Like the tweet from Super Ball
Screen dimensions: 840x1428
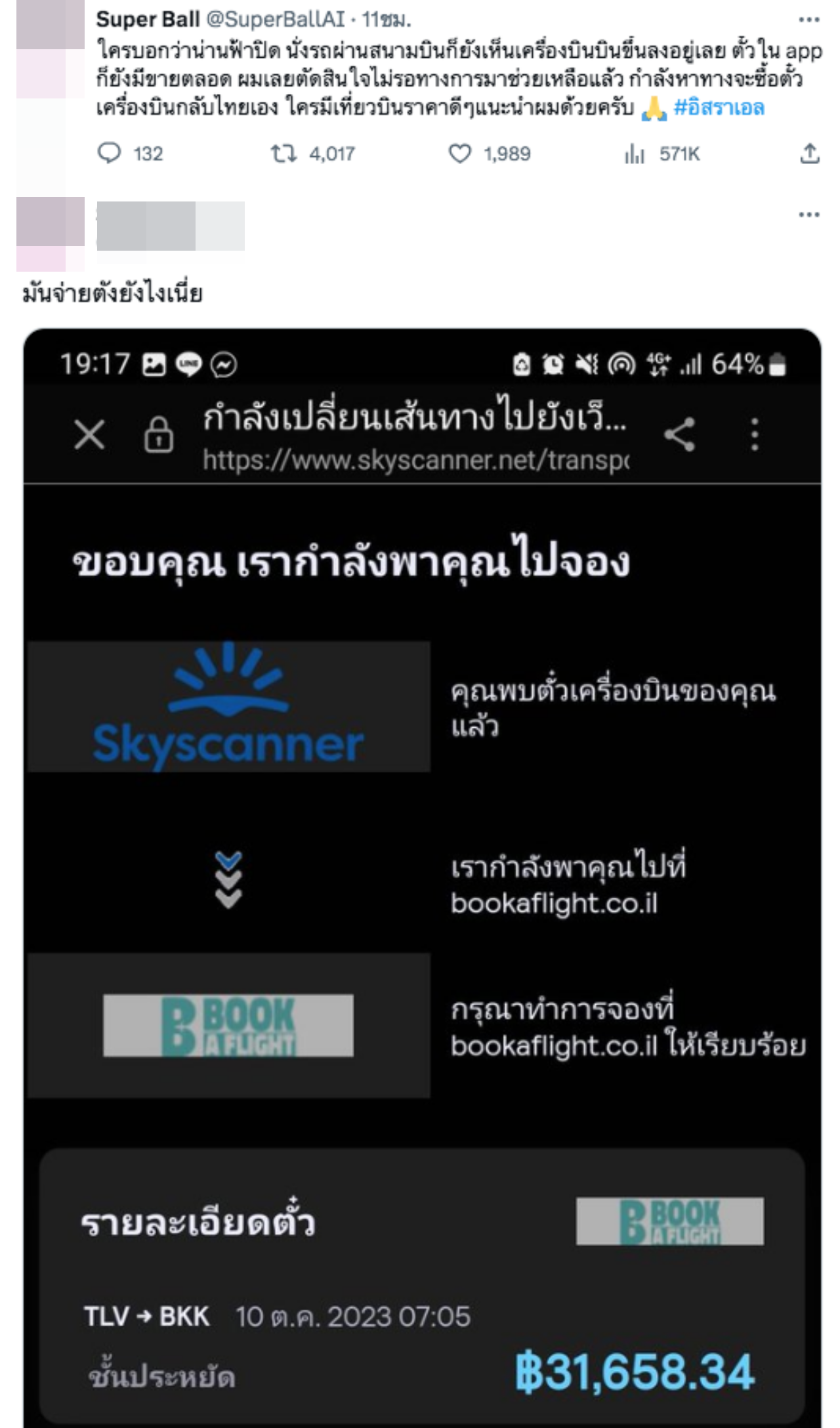click(x=459, y=154)
